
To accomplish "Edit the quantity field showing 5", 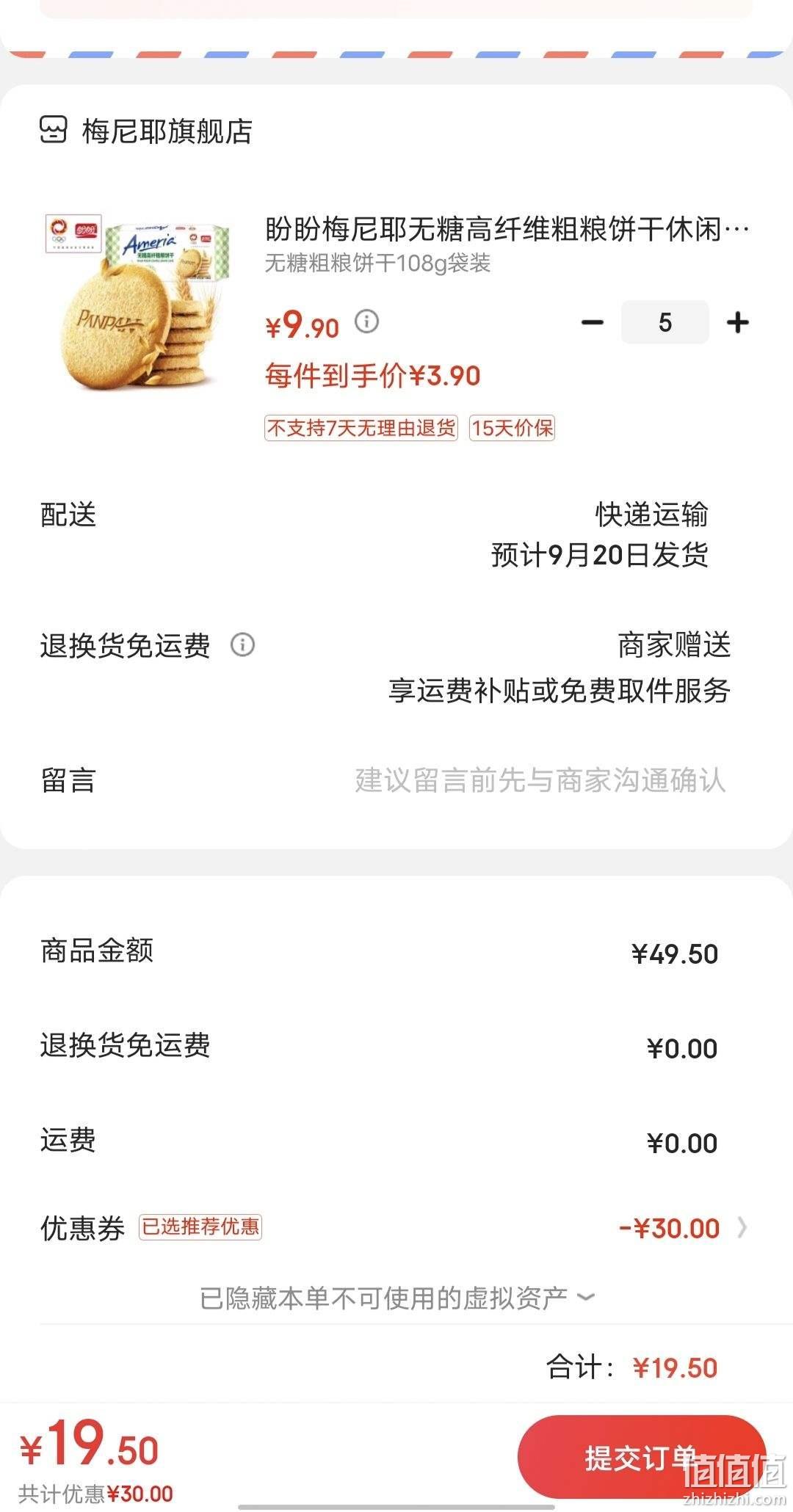I will click(665, 322).
